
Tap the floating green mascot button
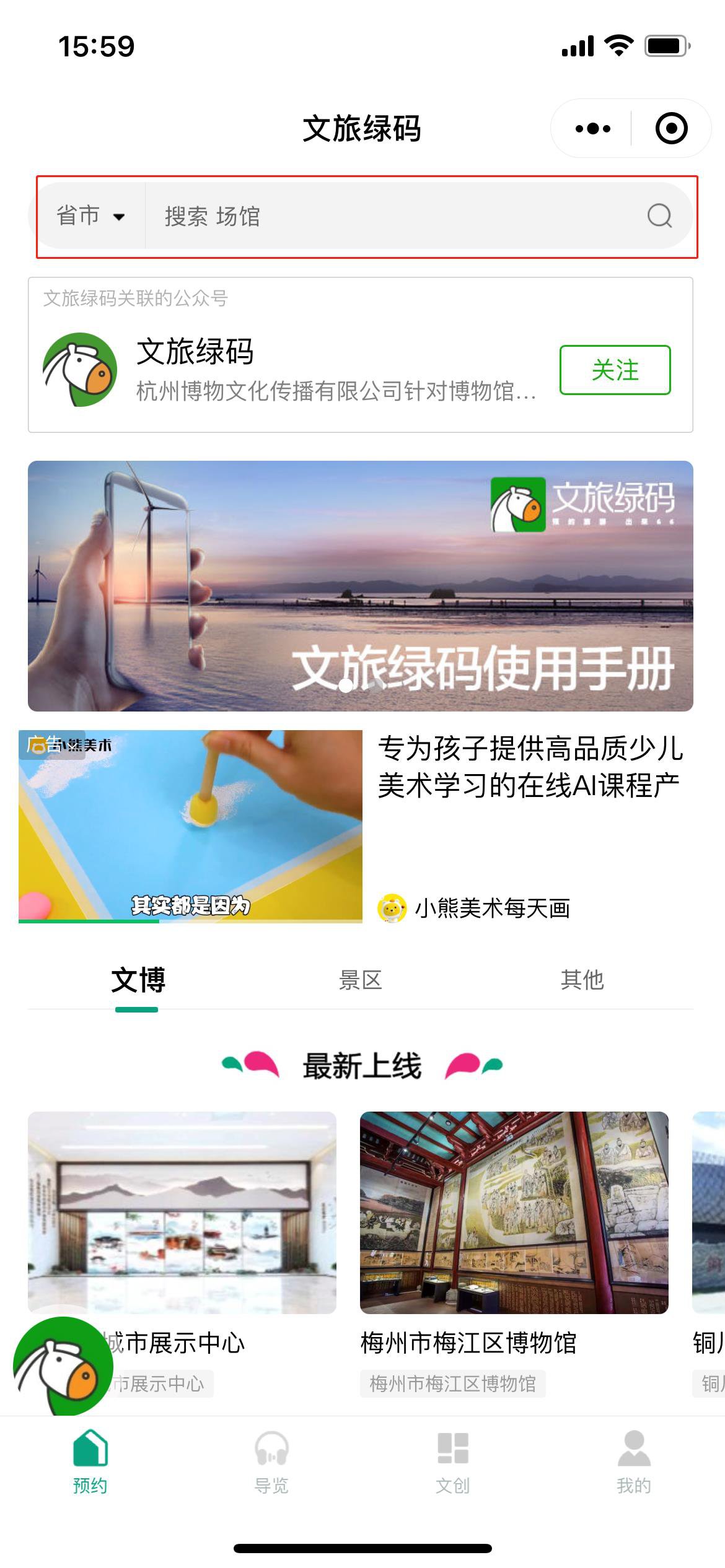coord(63,1366)
